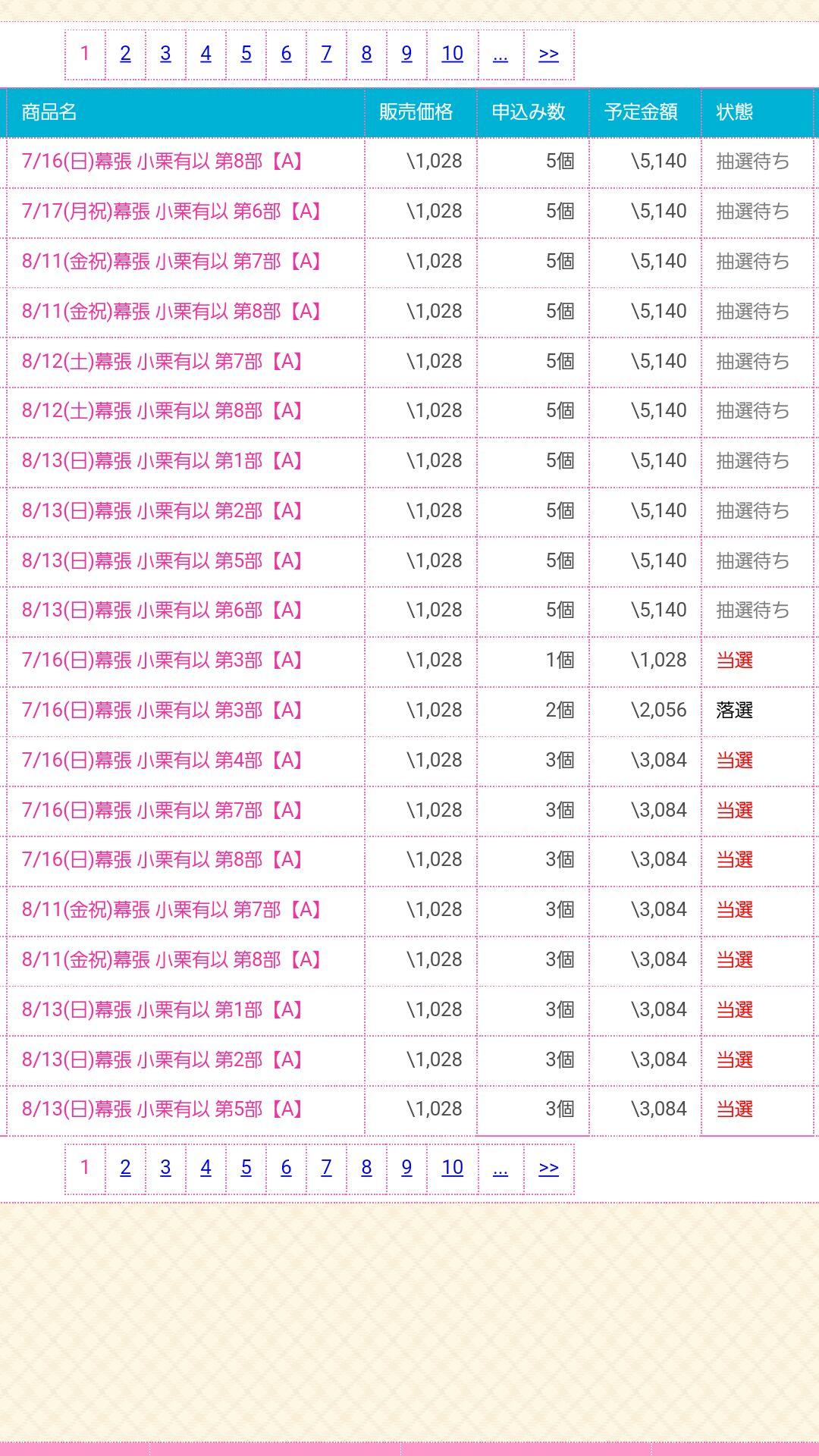Open page 6 in bottom pagination
This screenshot has width=819, height=1456.
click(x=286, y=1169)
